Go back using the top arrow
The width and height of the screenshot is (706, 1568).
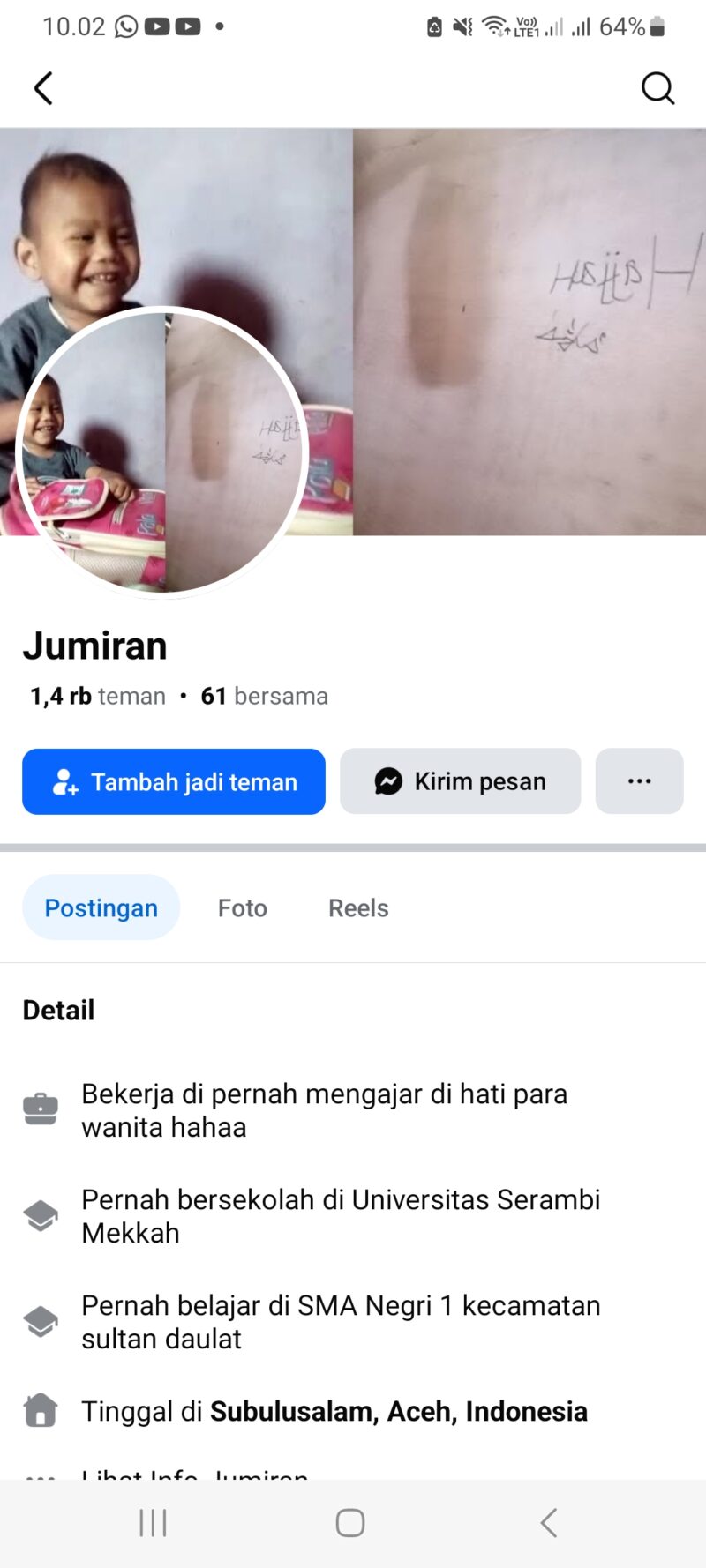pos(43,88)
